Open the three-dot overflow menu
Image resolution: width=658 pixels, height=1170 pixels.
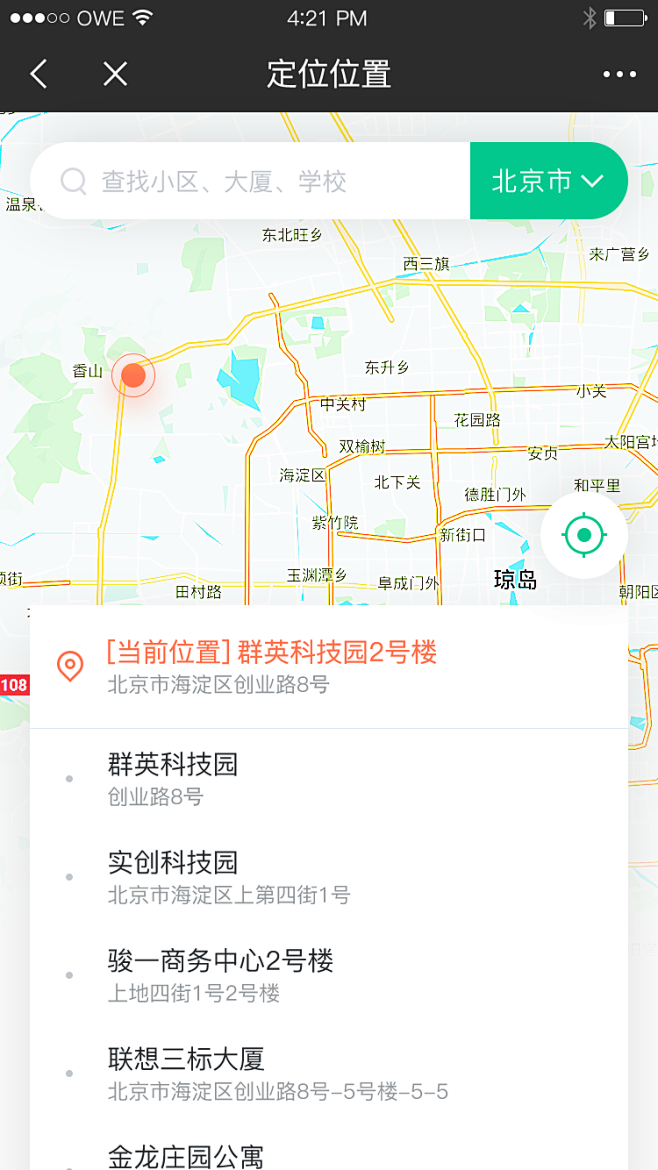[x=619, y=74]
